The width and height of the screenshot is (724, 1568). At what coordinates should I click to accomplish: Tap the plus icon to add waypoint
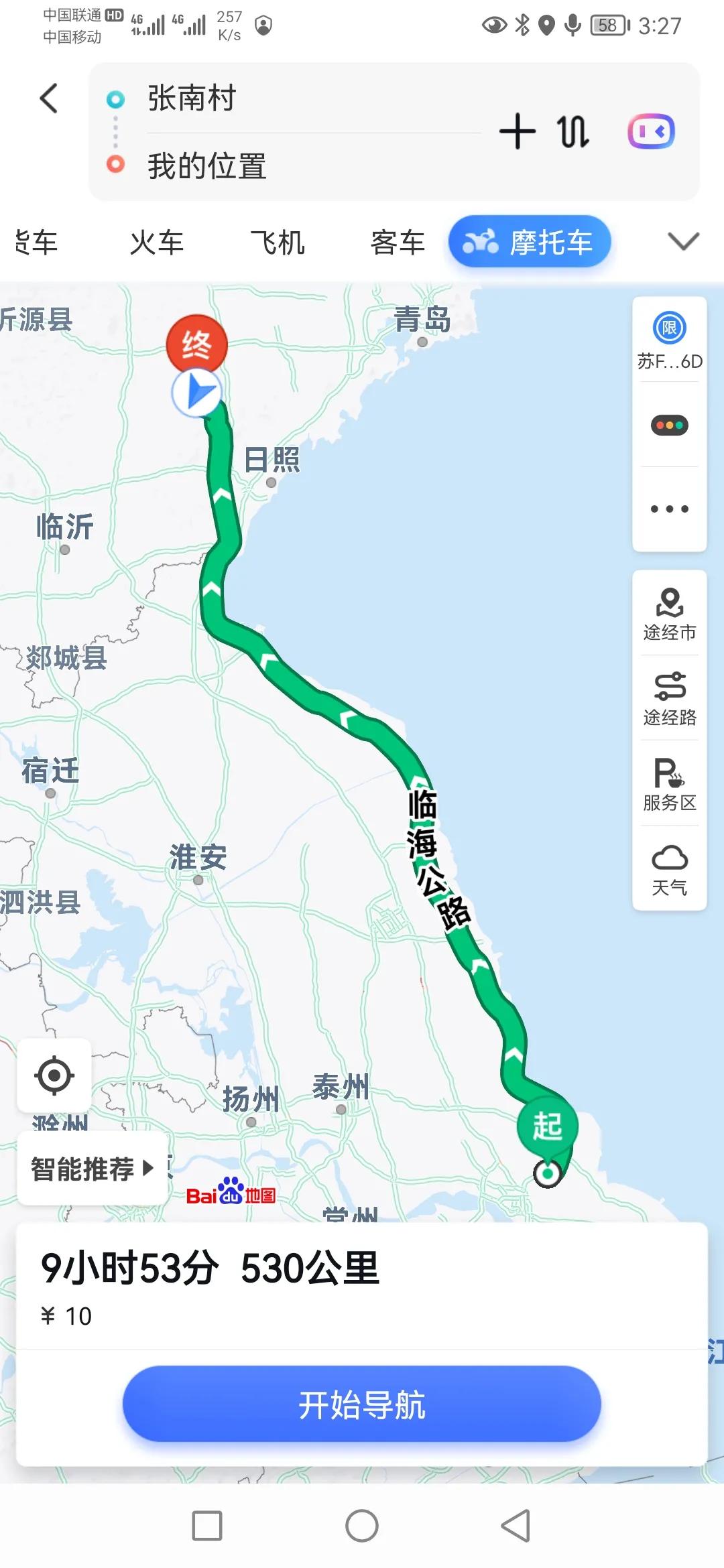click(x=517, y=131)
